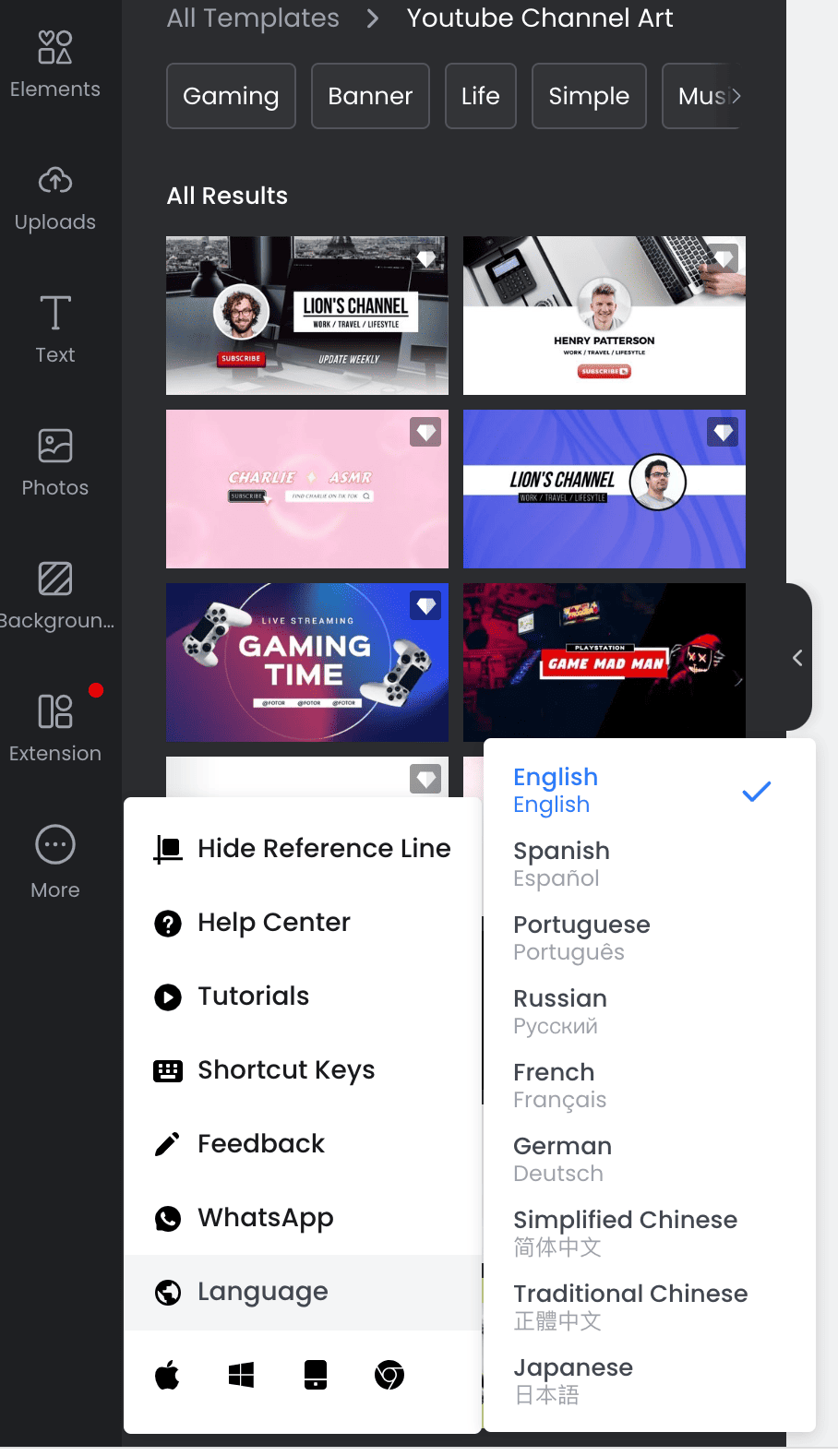Switch to the Text panel
Viewport: 838px width, 1456px height.
click(x=55, y=330)
